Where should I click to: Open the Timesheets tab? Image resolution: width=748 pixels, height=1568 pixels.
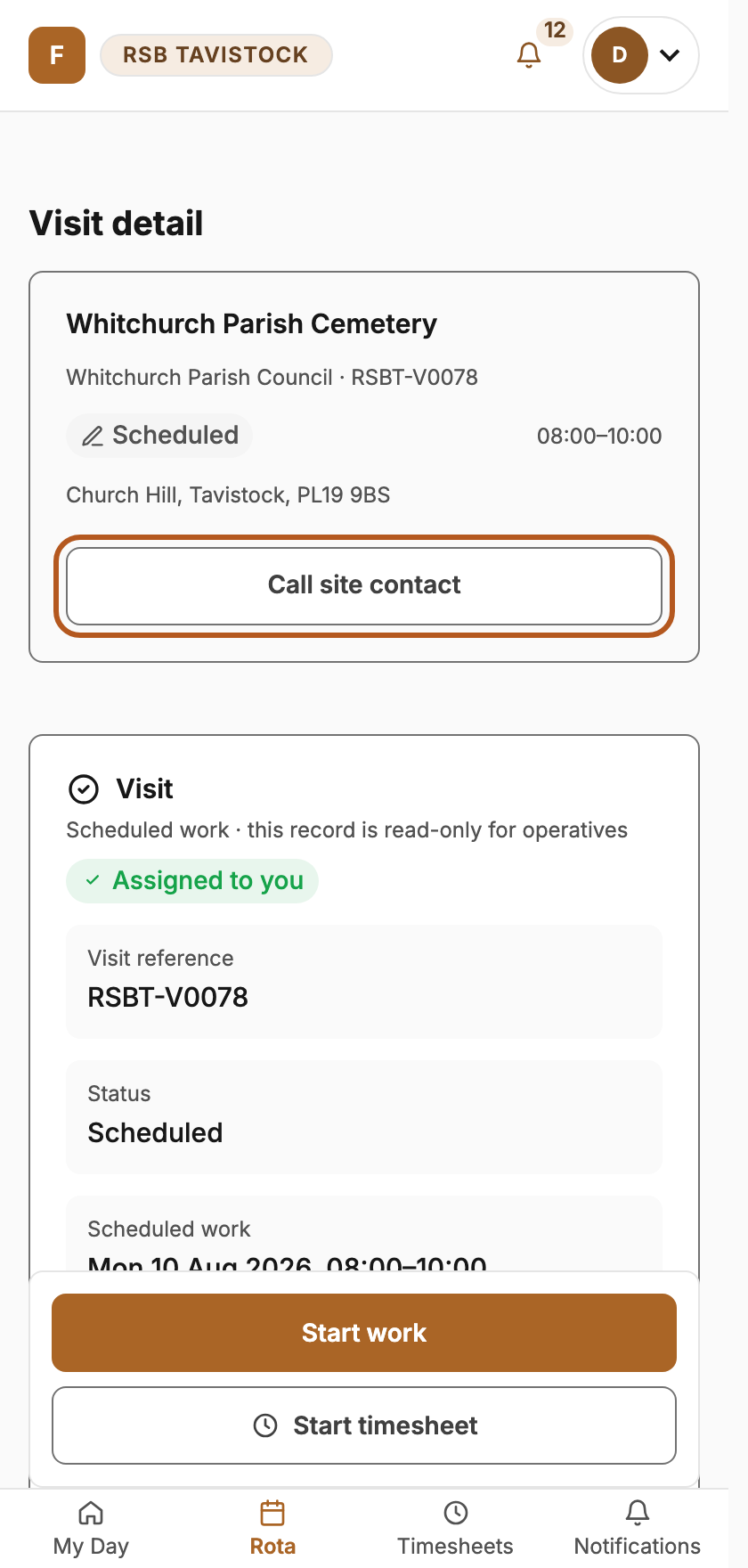pyautogui.click(x=455, y=1529)
